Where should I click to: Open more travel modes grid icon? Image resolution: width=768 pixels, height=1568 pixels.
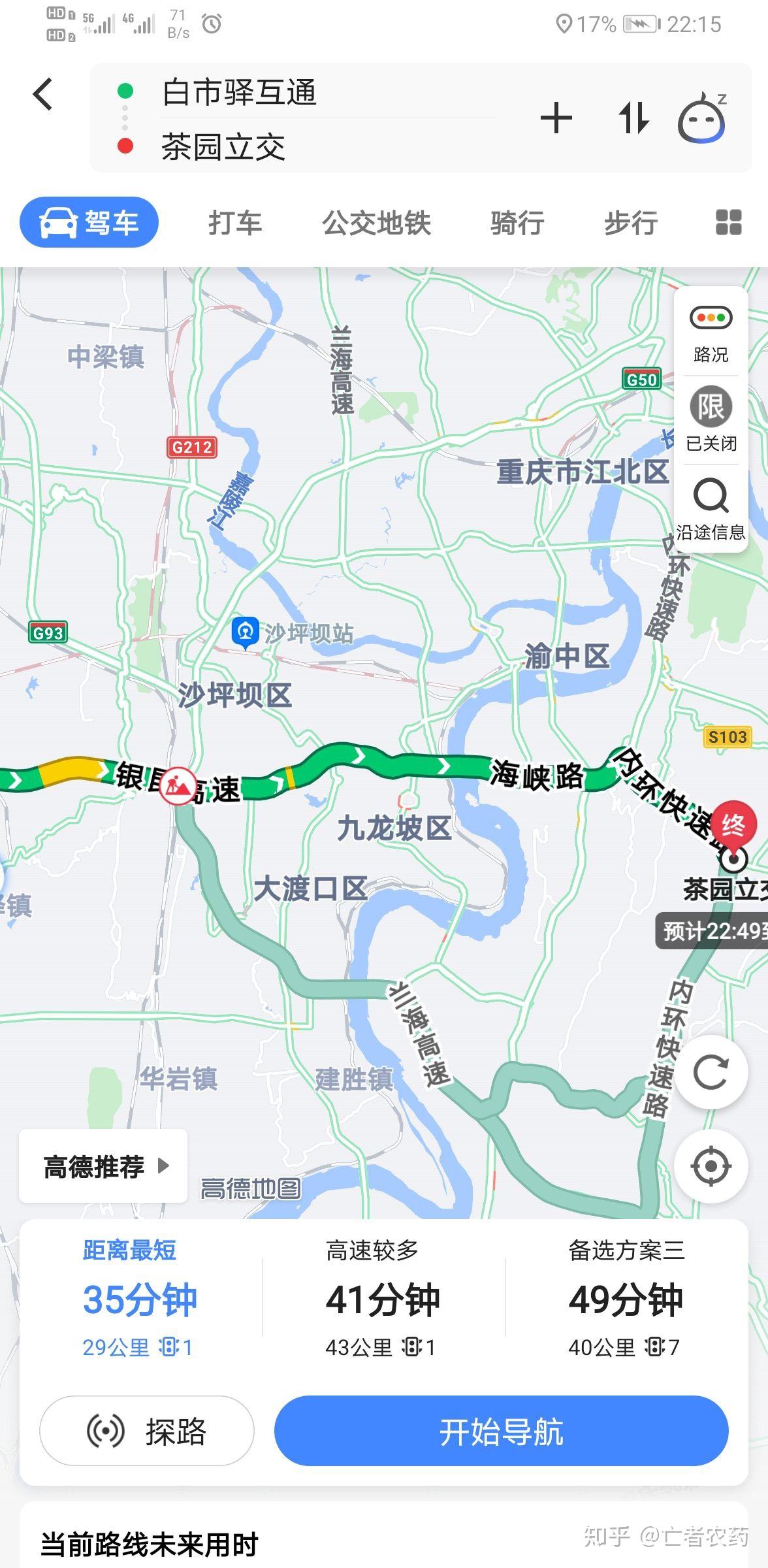[x=728, y=222]
